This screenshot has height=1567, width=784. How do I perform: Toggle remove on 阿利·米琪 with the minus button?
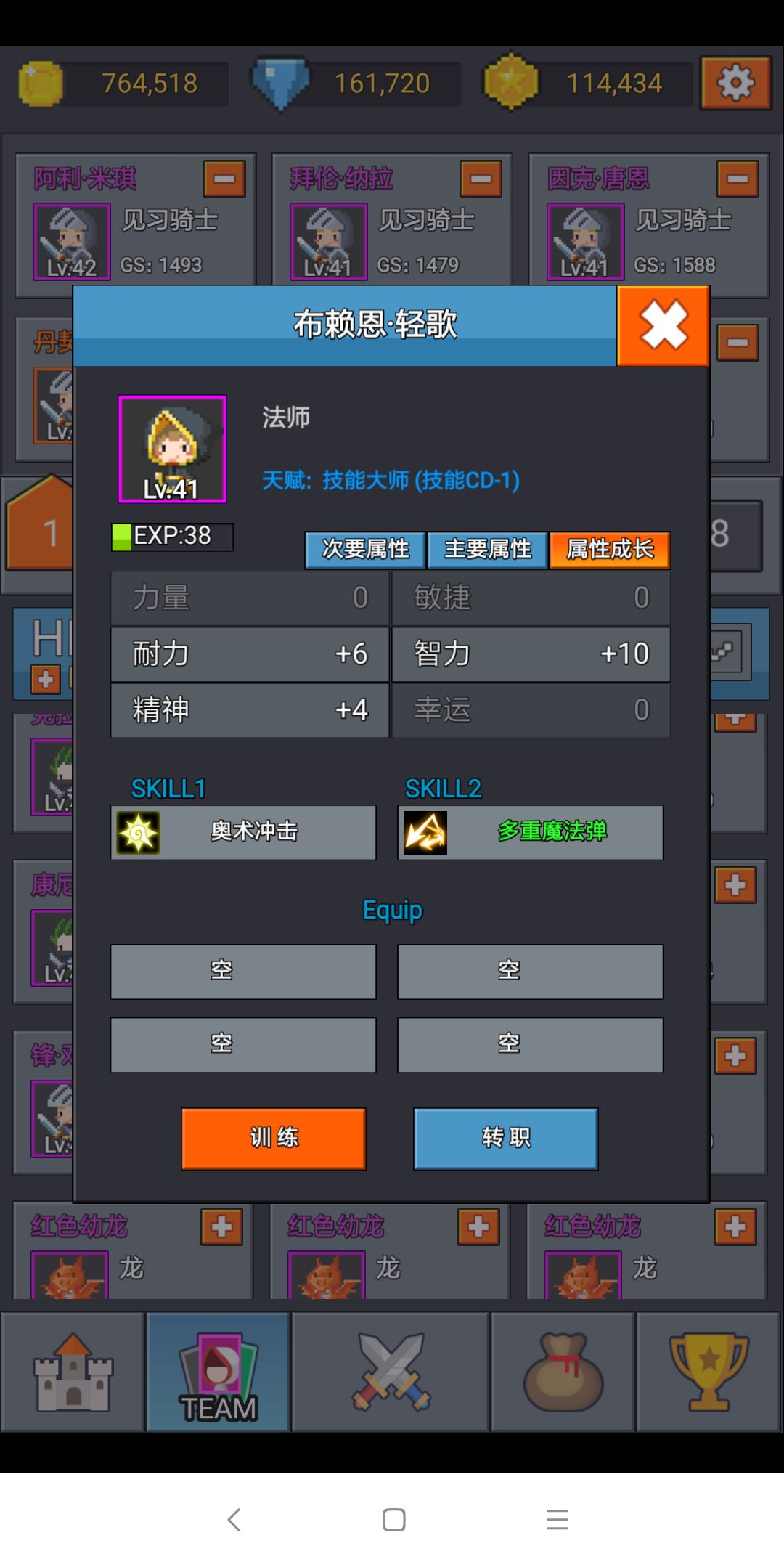tap(224, 179)
